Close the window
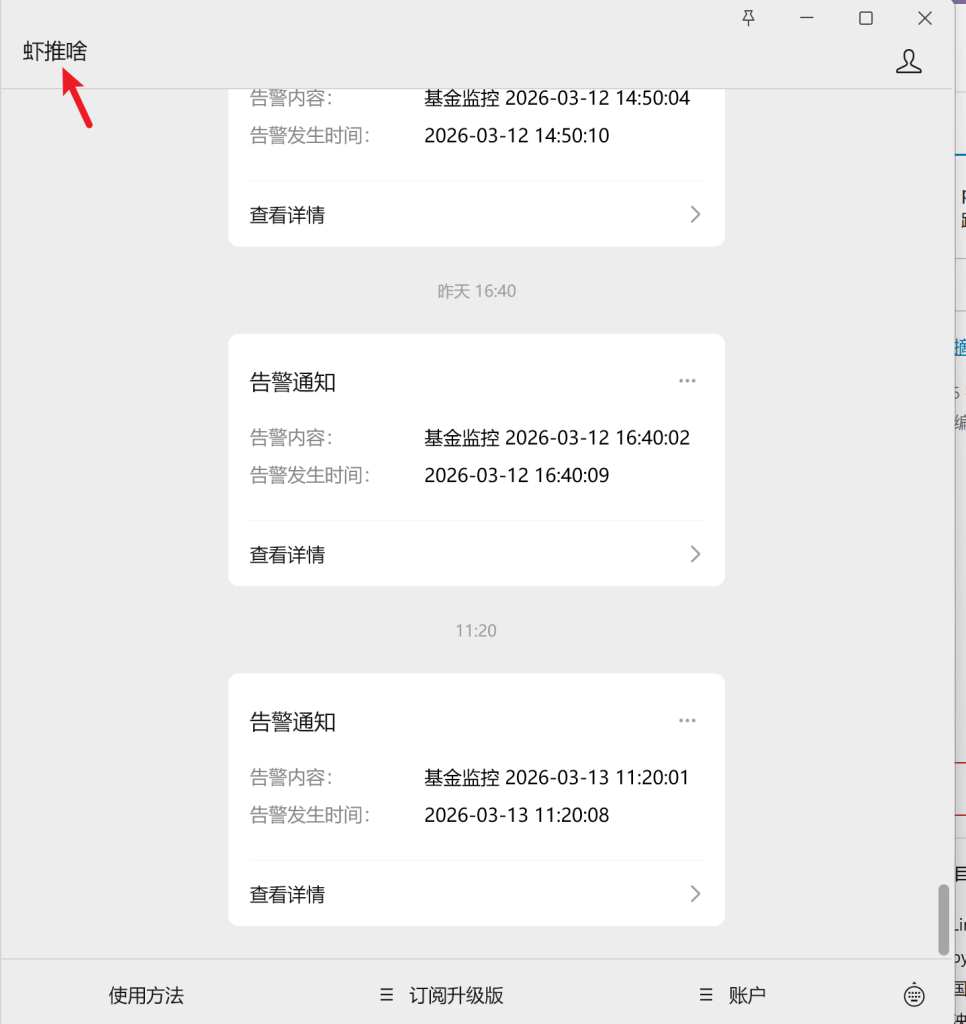The image size is (966, 1024). (x=925, y=18)
